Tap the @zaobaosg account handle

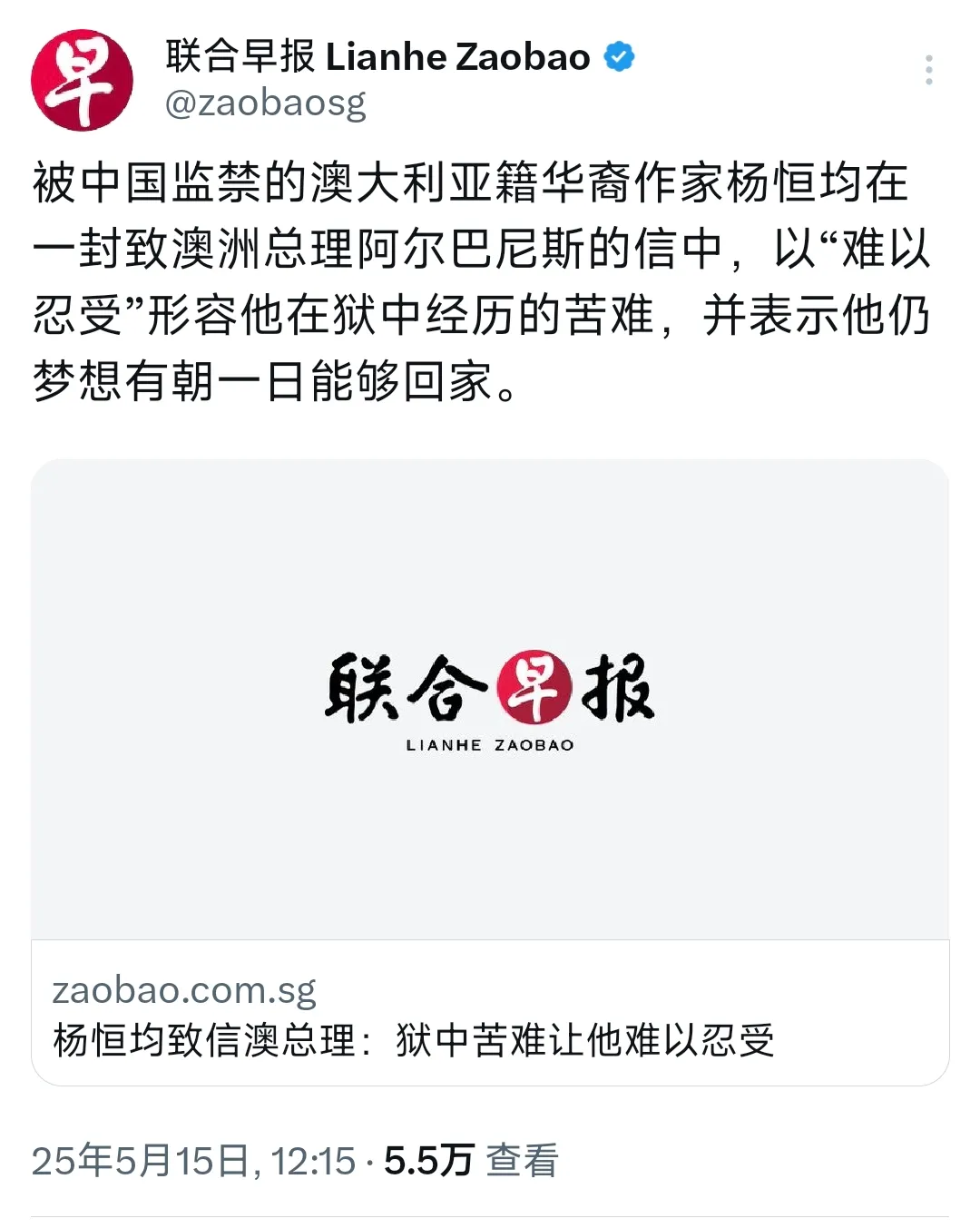coord(265,103)
